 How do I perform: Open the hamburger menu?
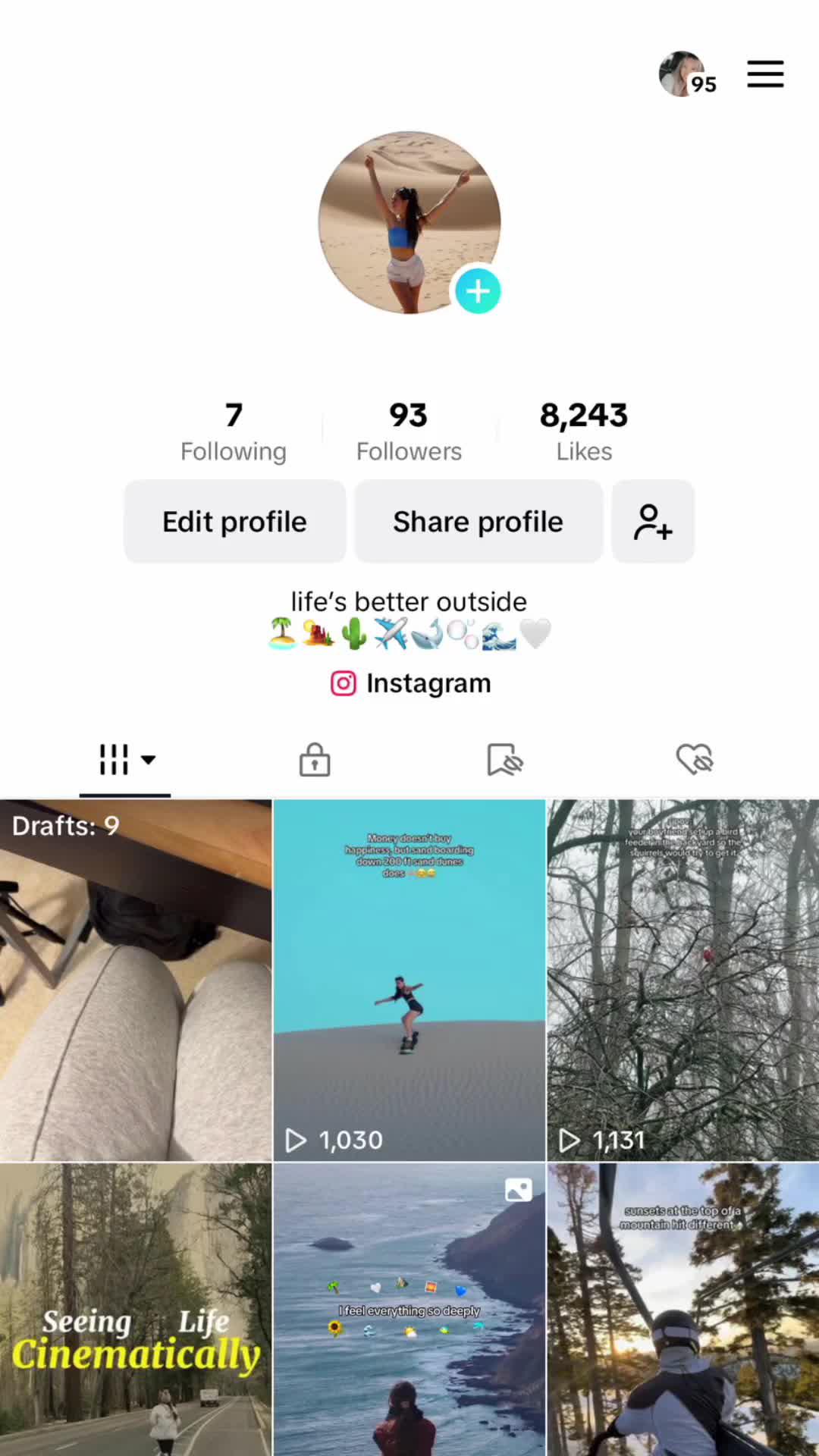pyautogui.click(x=765, y=74)
